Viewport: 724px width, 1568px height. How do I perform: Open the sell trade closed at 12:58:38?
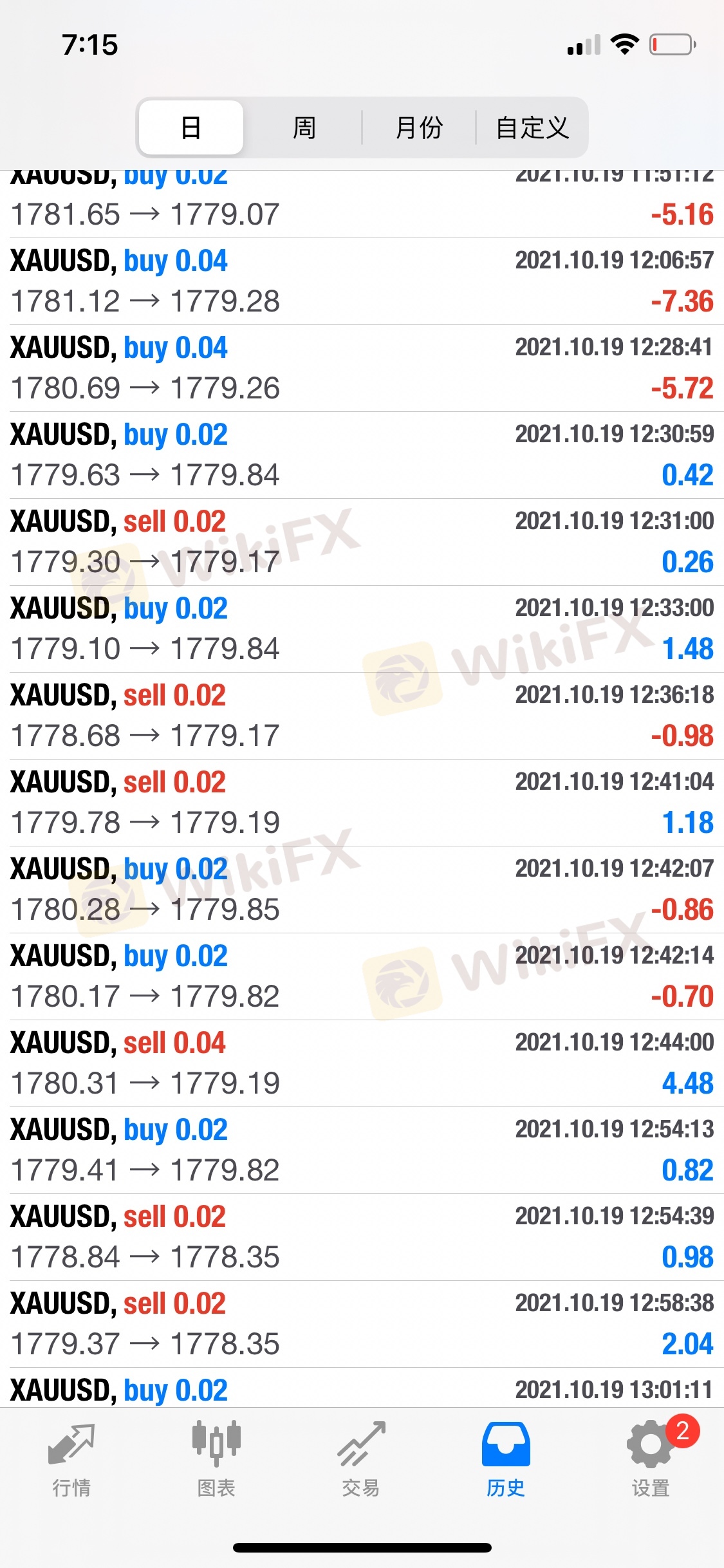pos(362,1324)
